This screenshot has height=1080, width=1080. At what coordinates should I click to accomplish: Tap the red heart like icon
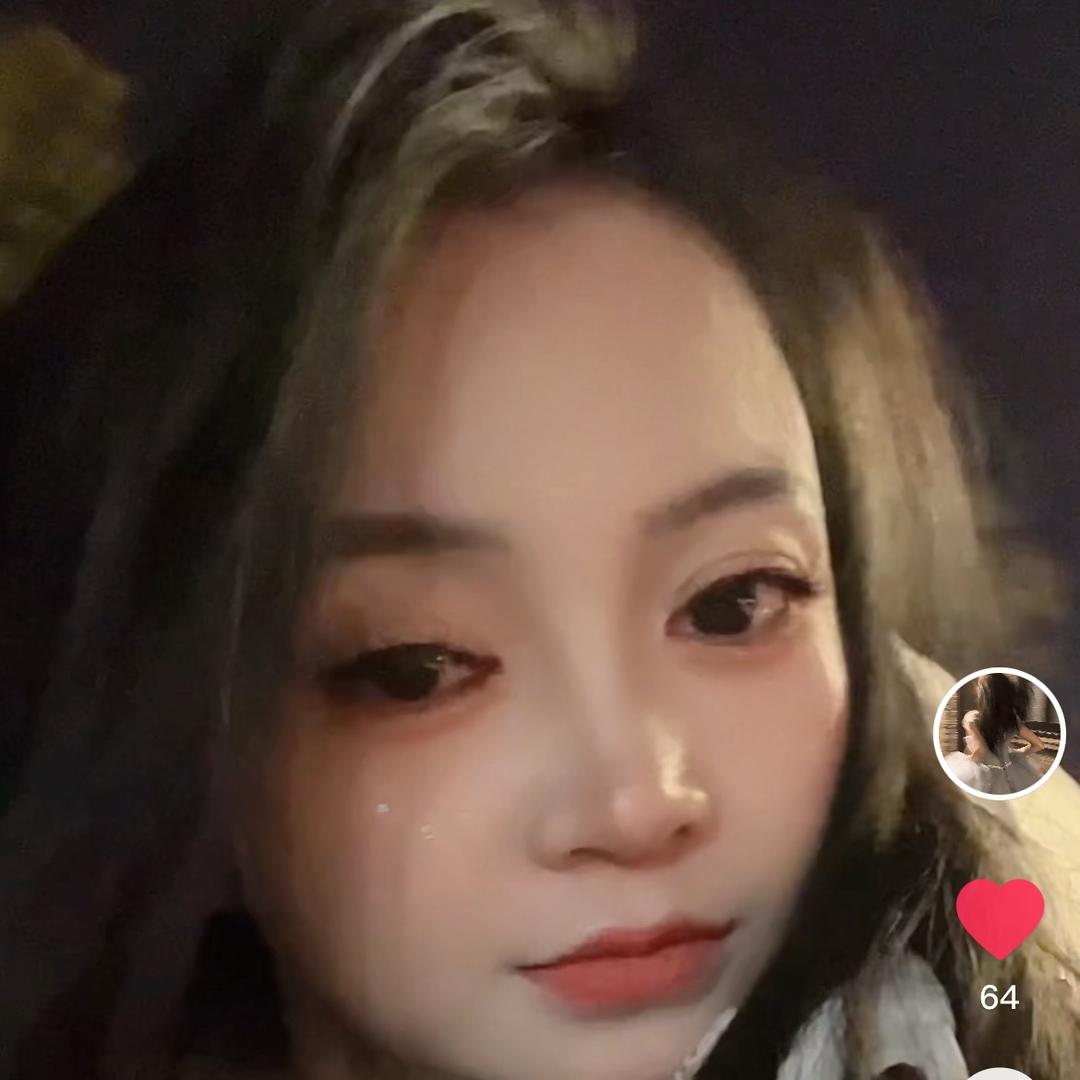pyautogui.click(x=999, y=918)
